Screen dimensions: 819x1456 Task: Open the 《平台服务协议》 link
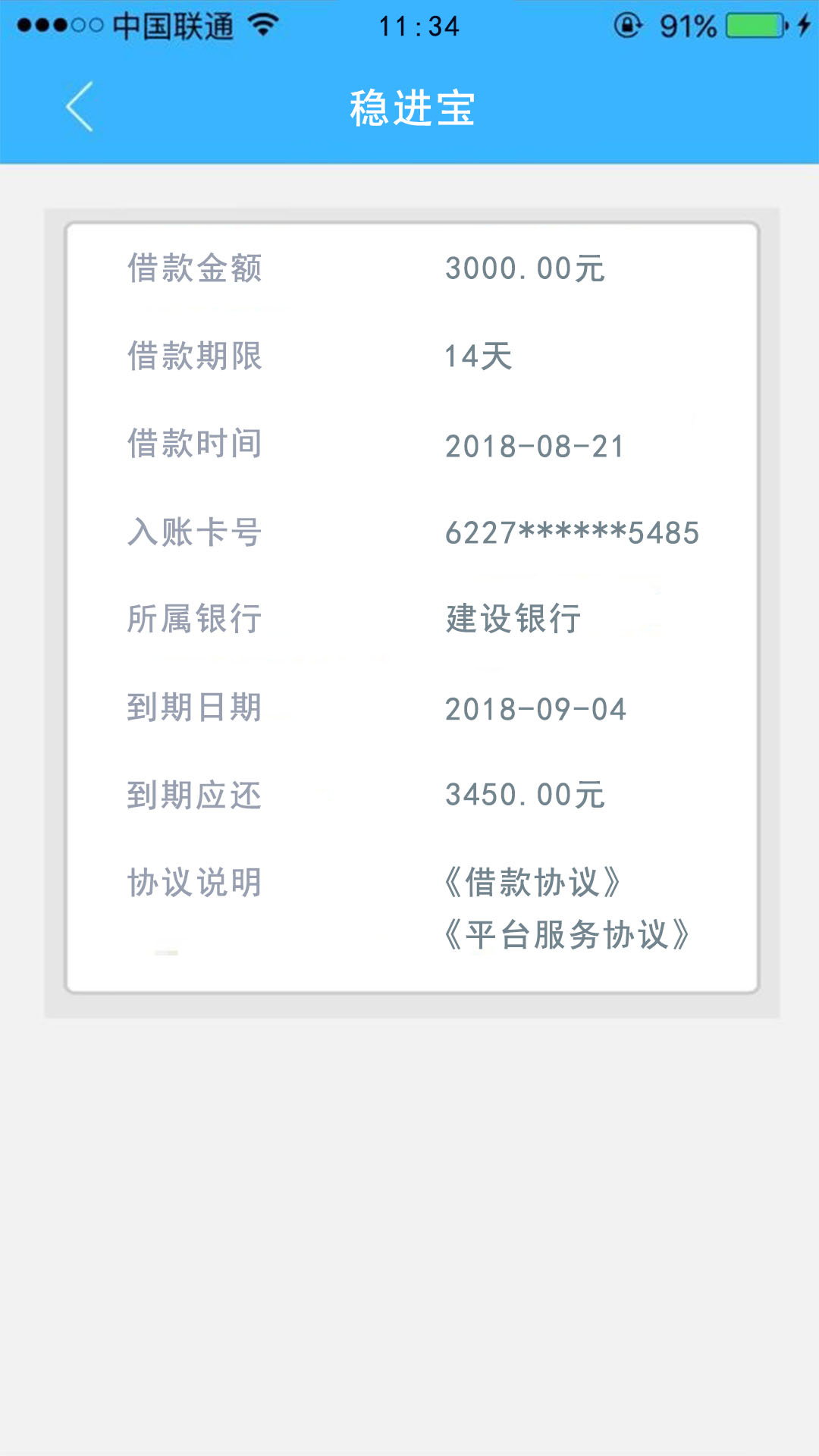(x=567, y=935)
